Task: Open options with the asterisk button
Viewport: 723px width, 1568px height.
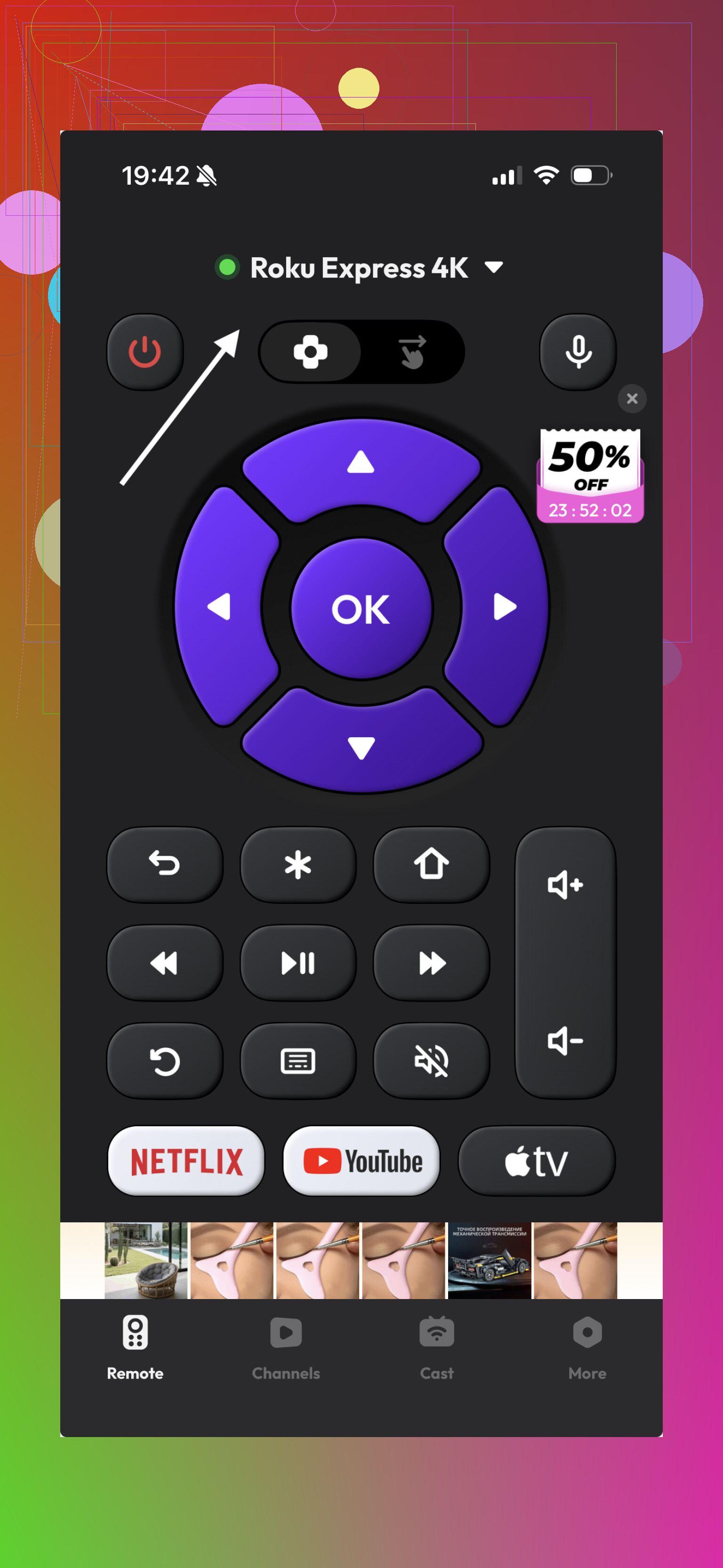Action: tap(298, 864)
